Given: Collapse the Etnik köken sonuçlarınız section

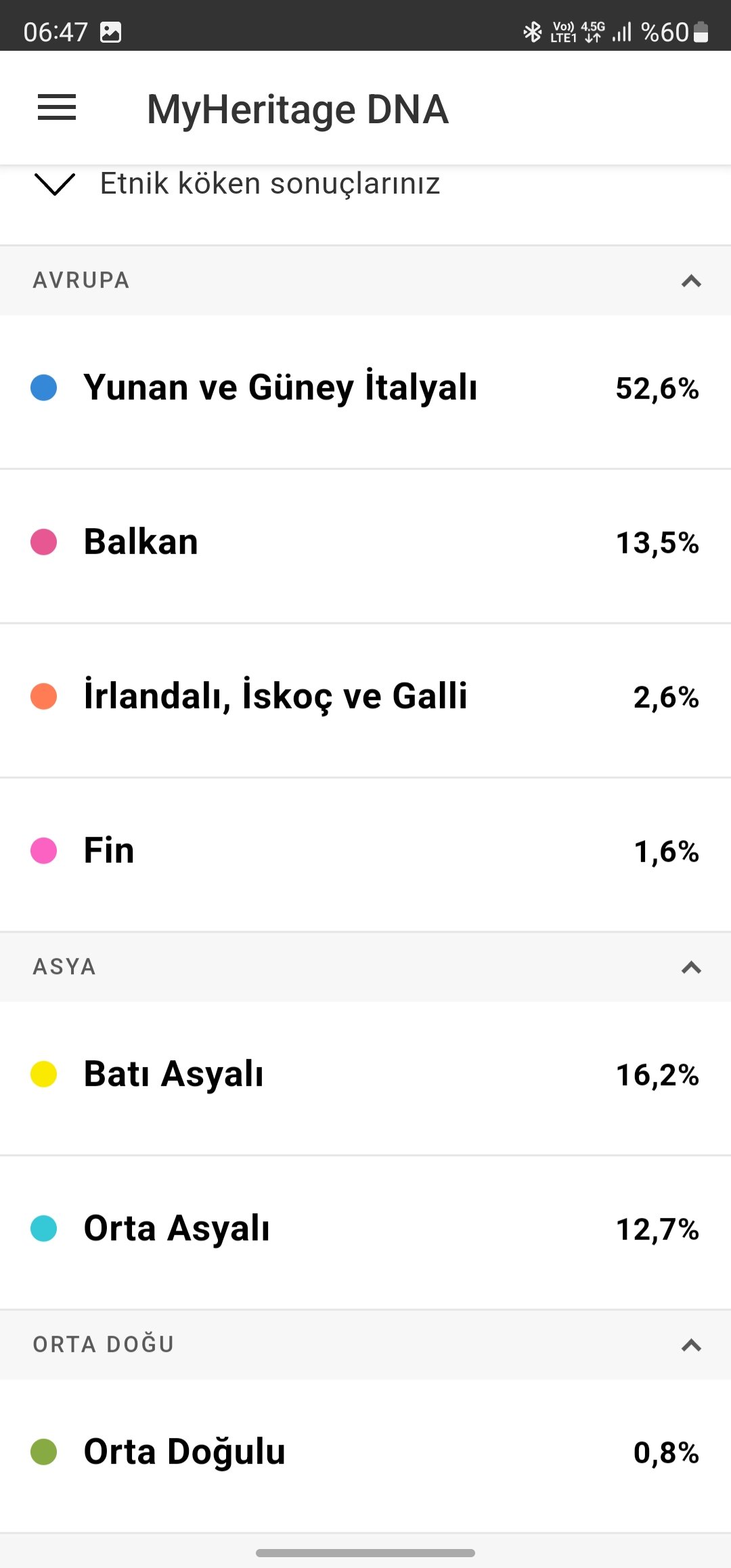Looking at the screenshot, I should click(54, 184).
